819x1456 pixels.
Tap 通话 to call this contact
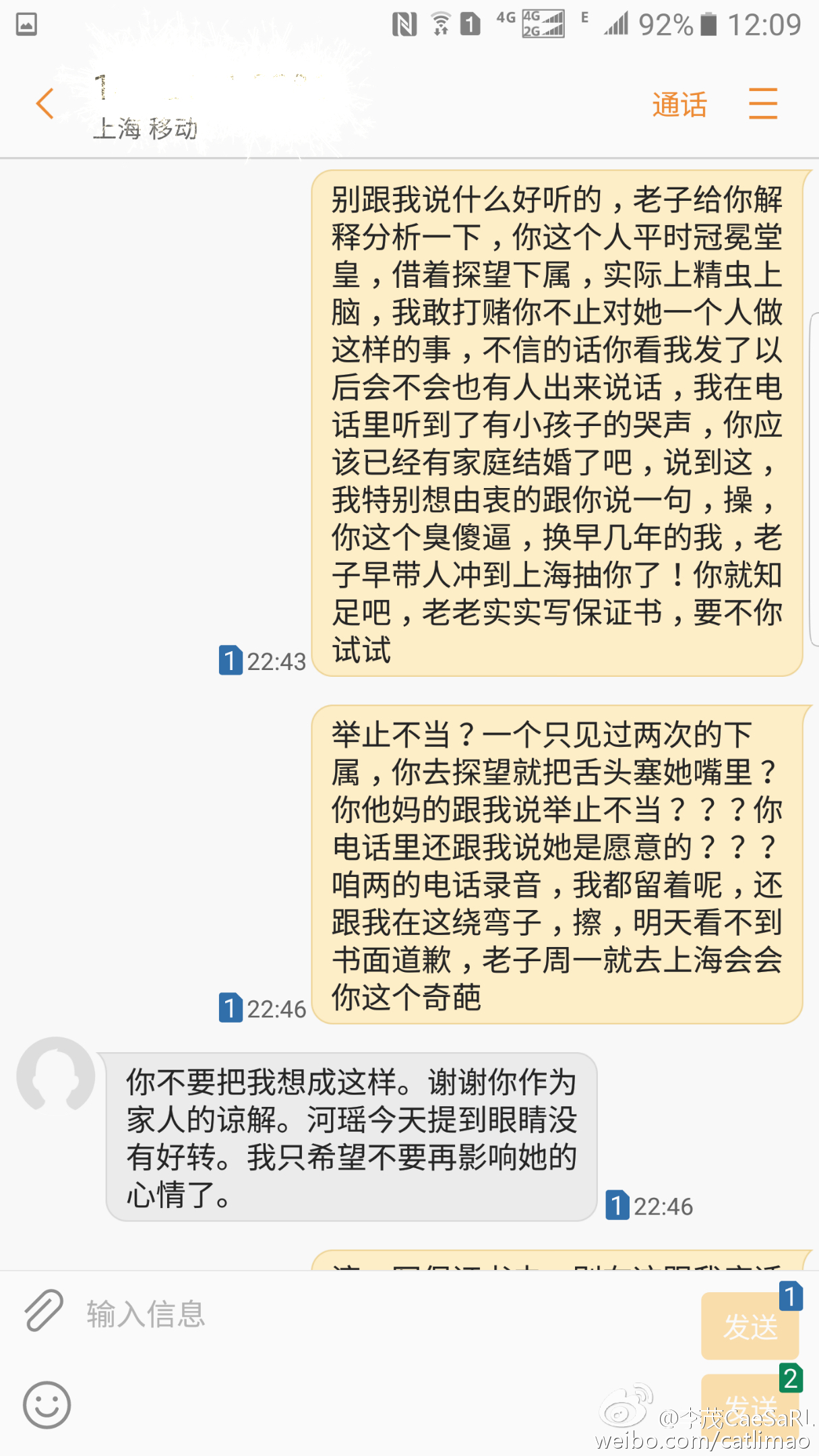click(x=679, y=104)
